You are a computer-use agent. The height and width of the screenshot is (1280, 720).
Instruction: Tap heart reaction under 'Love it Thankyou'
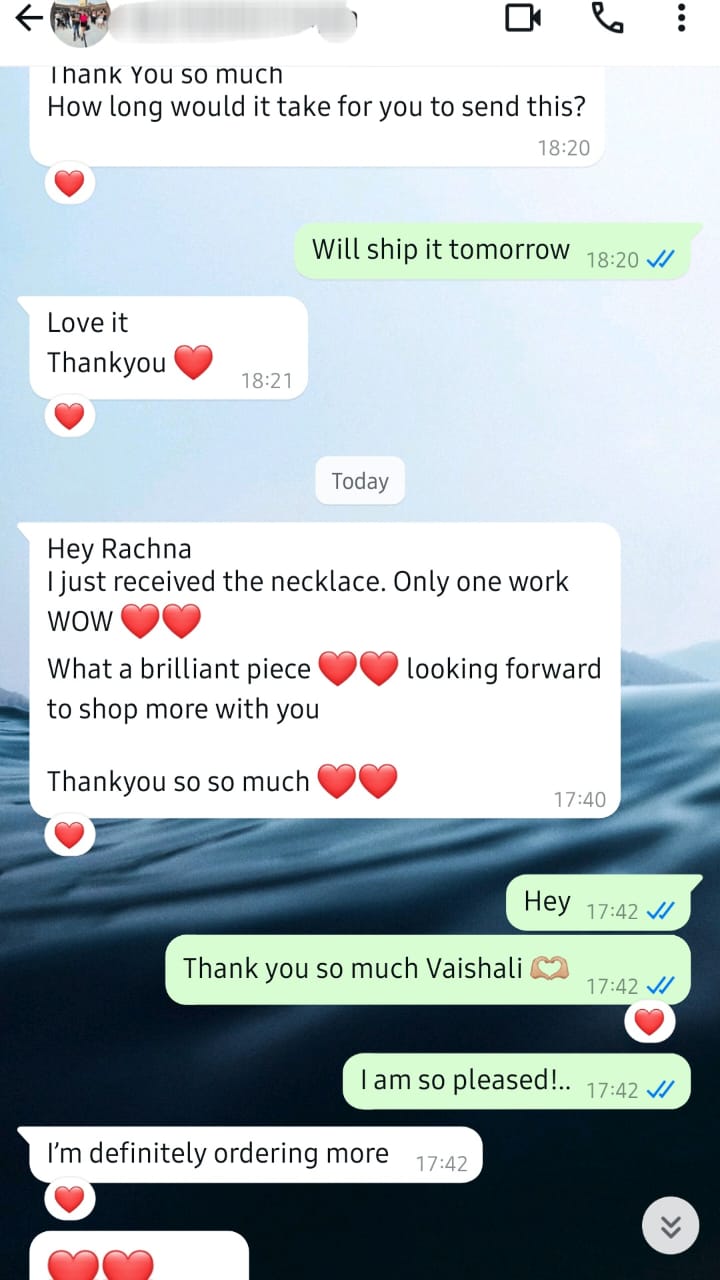coord(69,416)
